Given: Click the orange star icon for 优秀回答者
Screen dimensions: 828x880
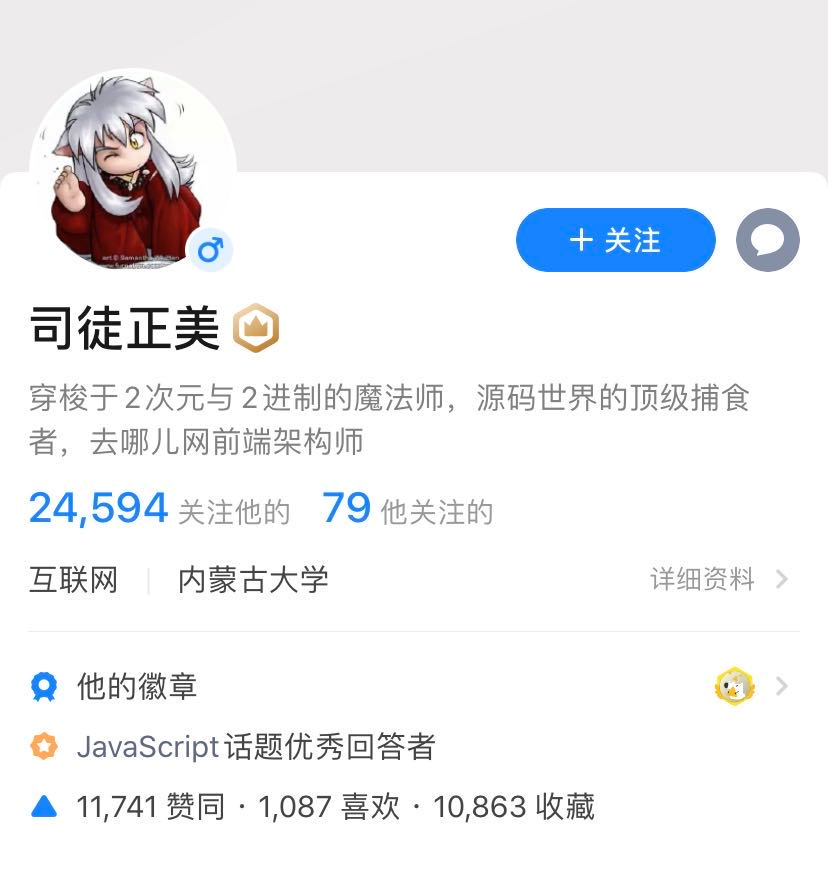Looking at the screenshot, I should tap(42, 746).
